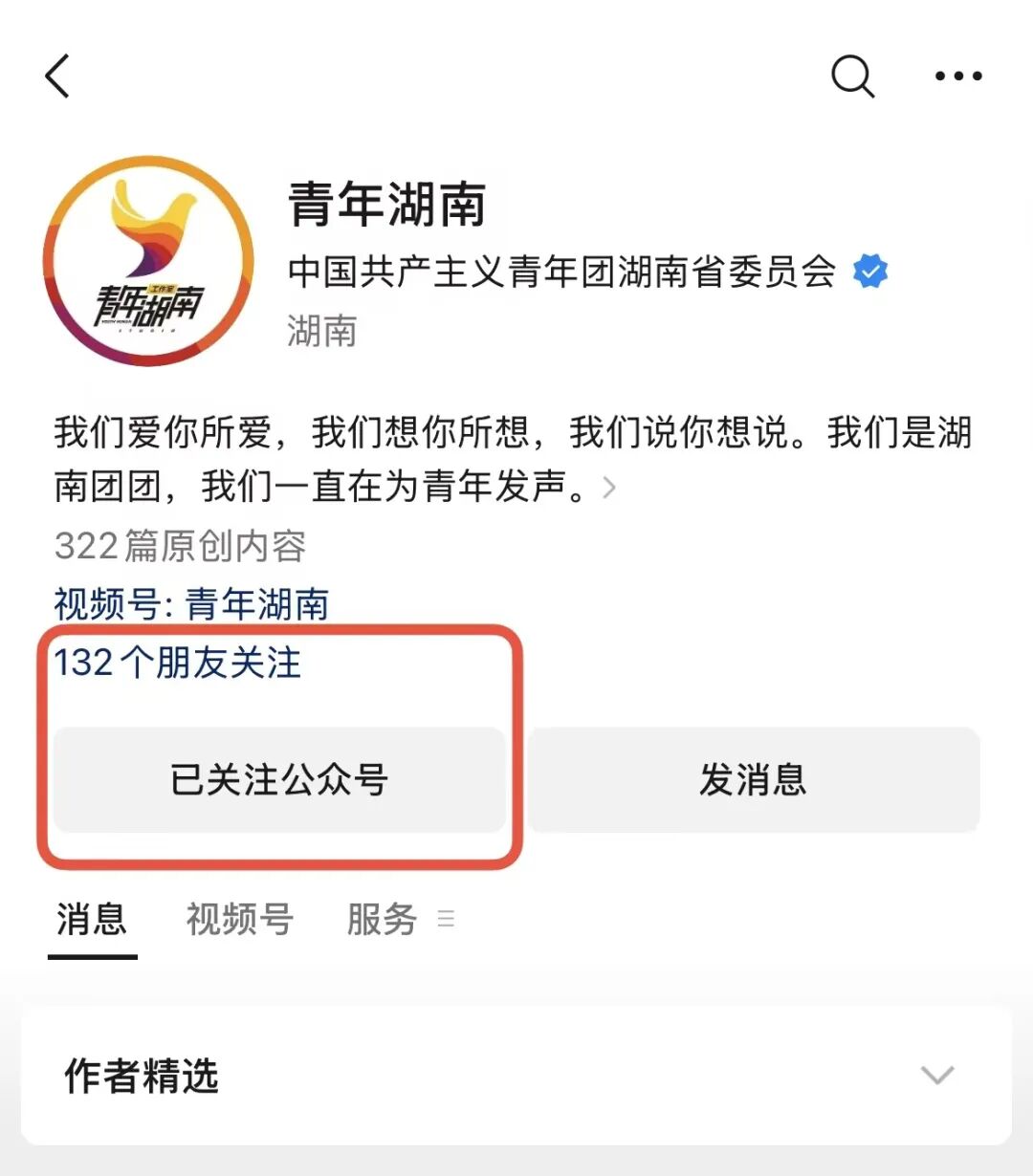View the 132个朋友关注 list
This screenshot has width=1033, height=1176.
pyautogui.click(x=178, y=663)
